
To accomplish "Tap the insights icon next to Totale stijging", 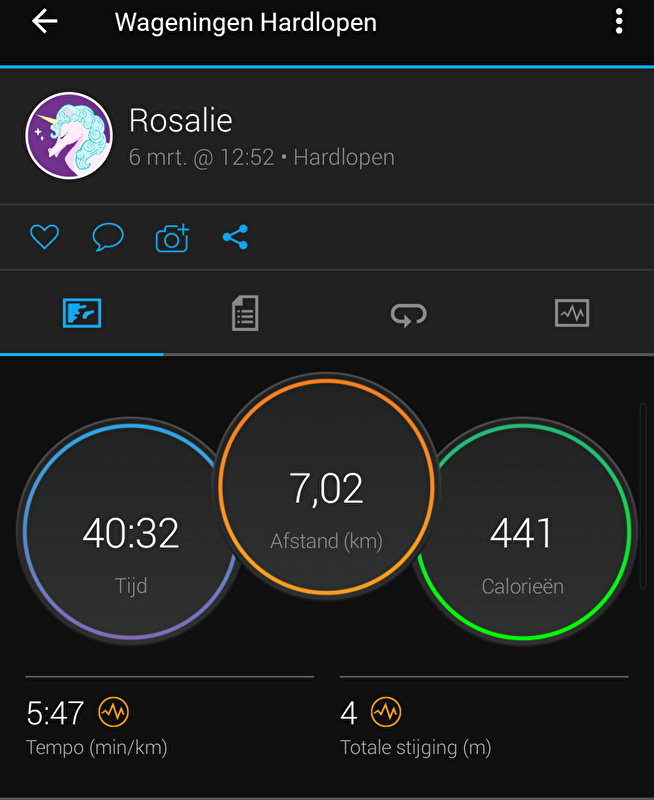I will [385, 713].
